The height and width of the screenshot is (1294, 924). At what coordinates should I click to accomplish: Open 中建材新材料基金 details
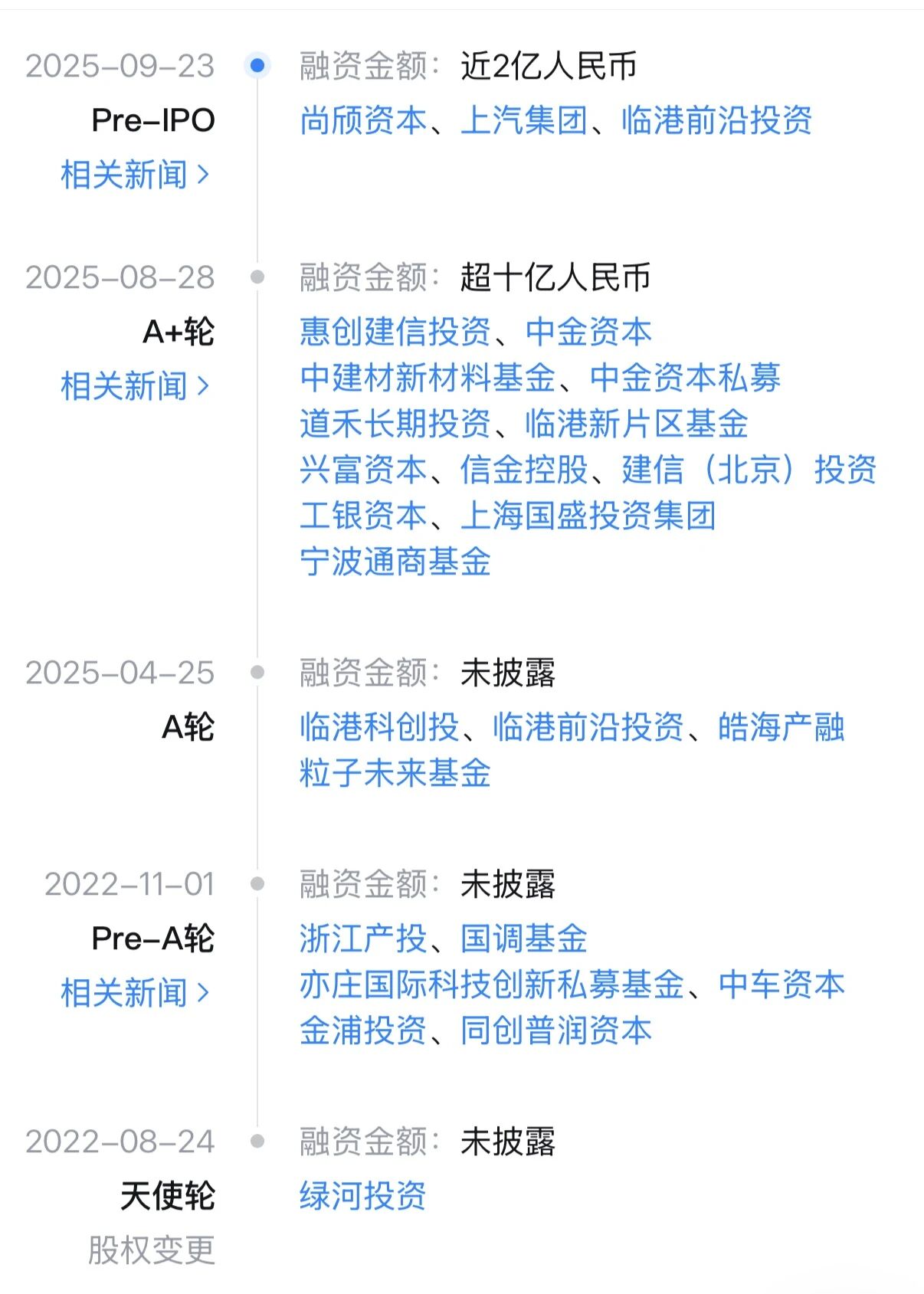point(428,378)
